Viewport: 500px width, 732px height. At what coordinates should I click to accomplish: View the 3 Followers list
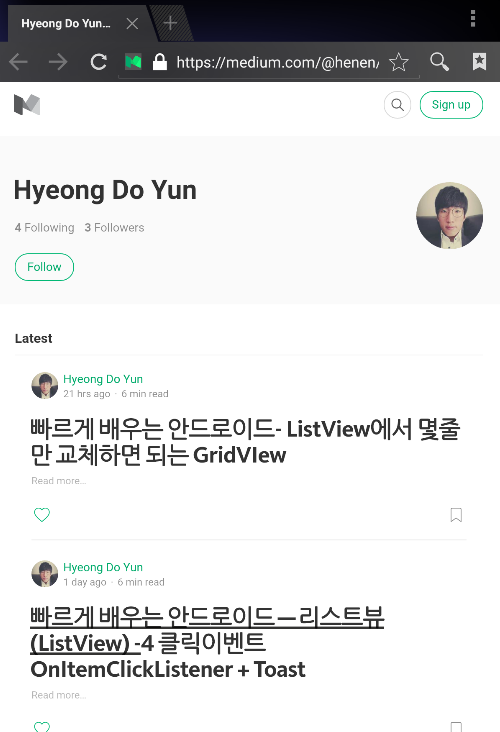[114, 228]
